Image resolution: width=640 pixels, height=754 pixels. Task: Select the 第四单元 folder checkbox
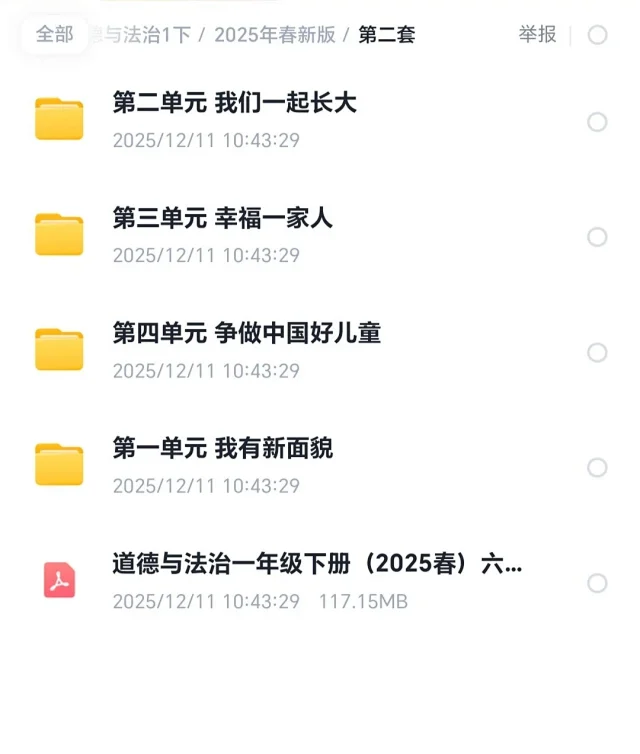[597, 352]
